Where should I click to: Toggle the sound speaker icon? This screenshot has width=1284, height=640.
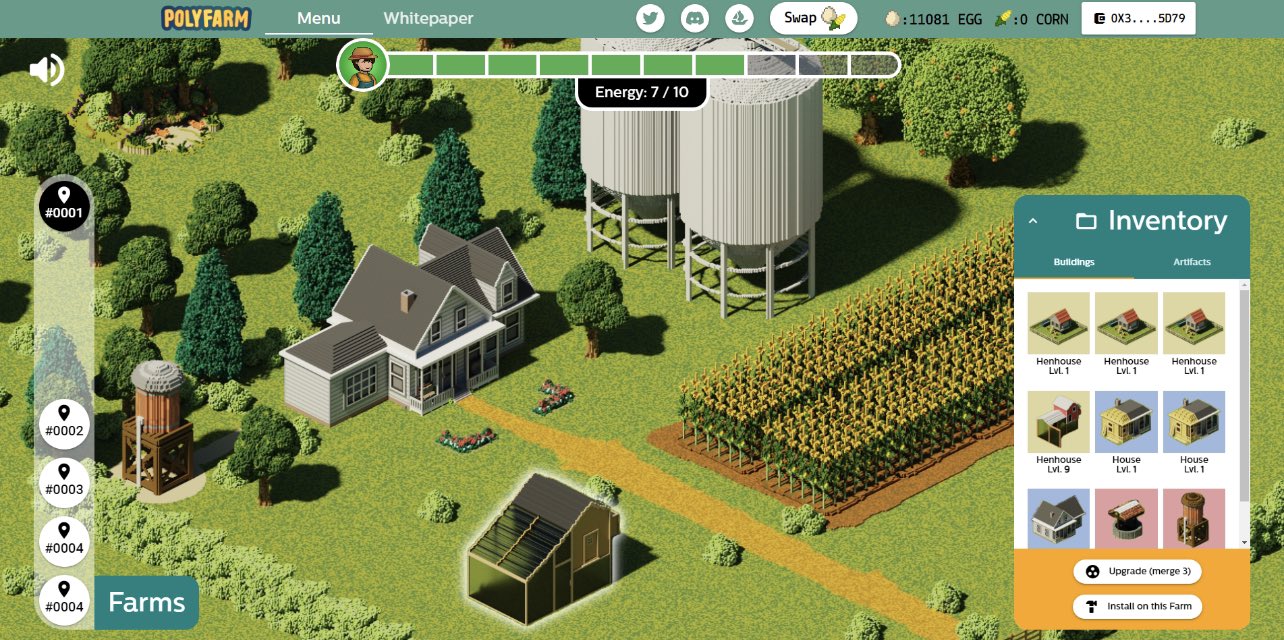pos(46,70)
